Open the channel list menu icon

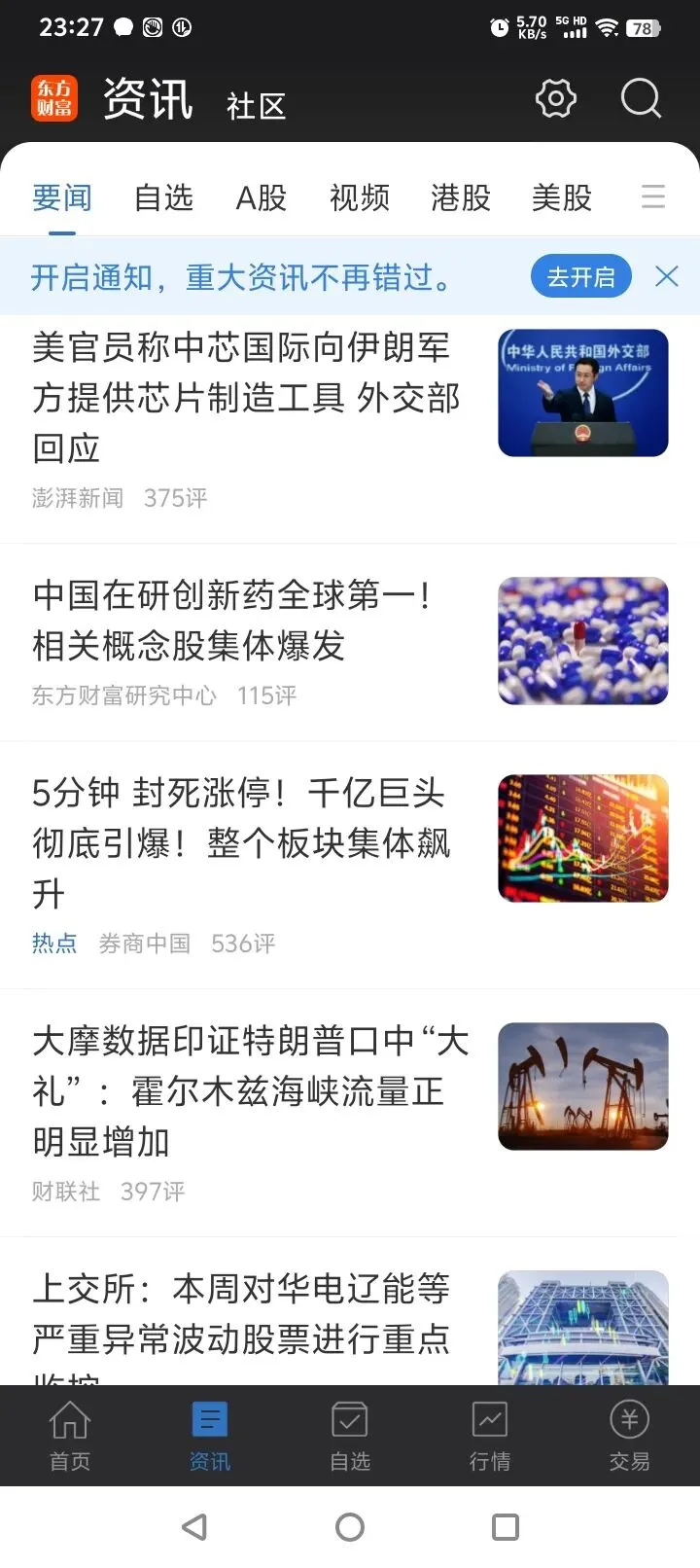click(x=653, y=197)
